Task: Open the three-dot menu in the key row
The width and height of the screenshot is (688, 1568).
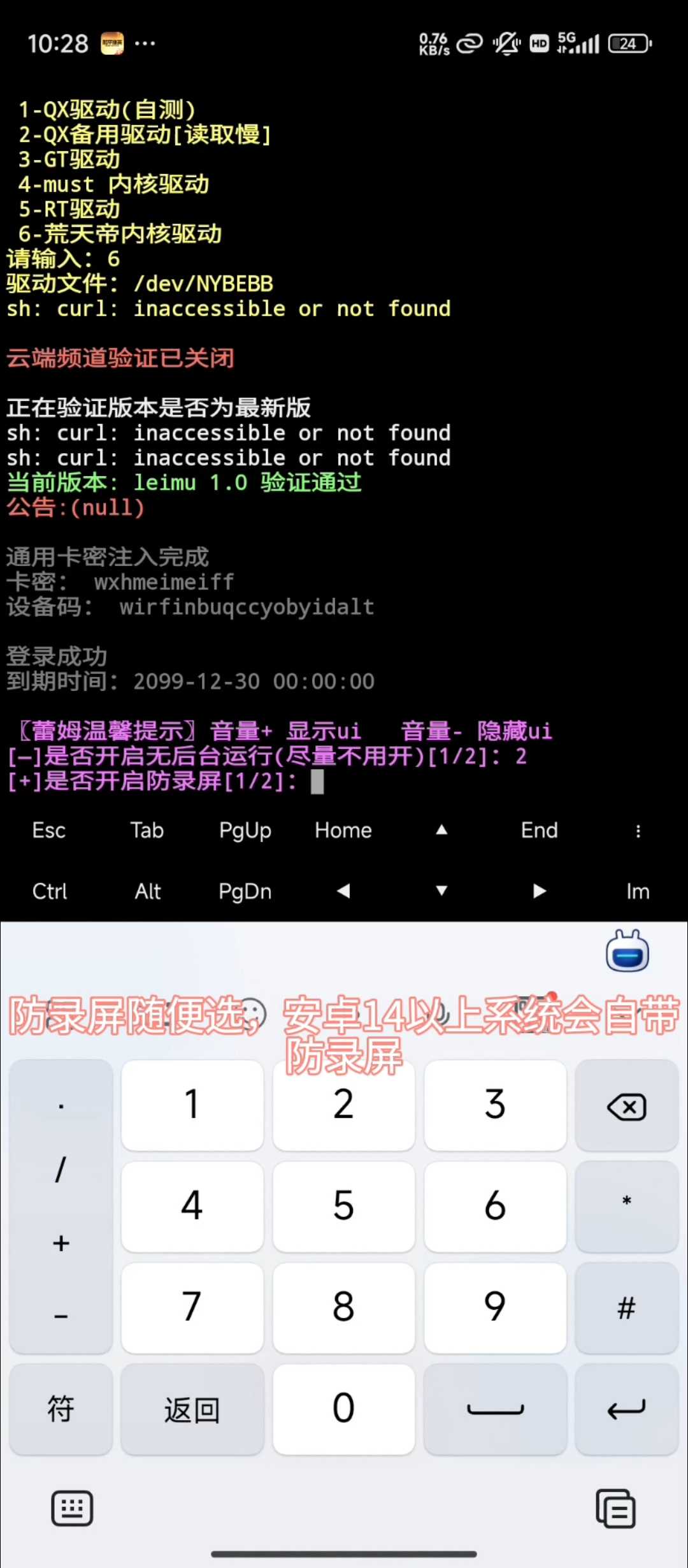Action: click(x=638, y=831)
